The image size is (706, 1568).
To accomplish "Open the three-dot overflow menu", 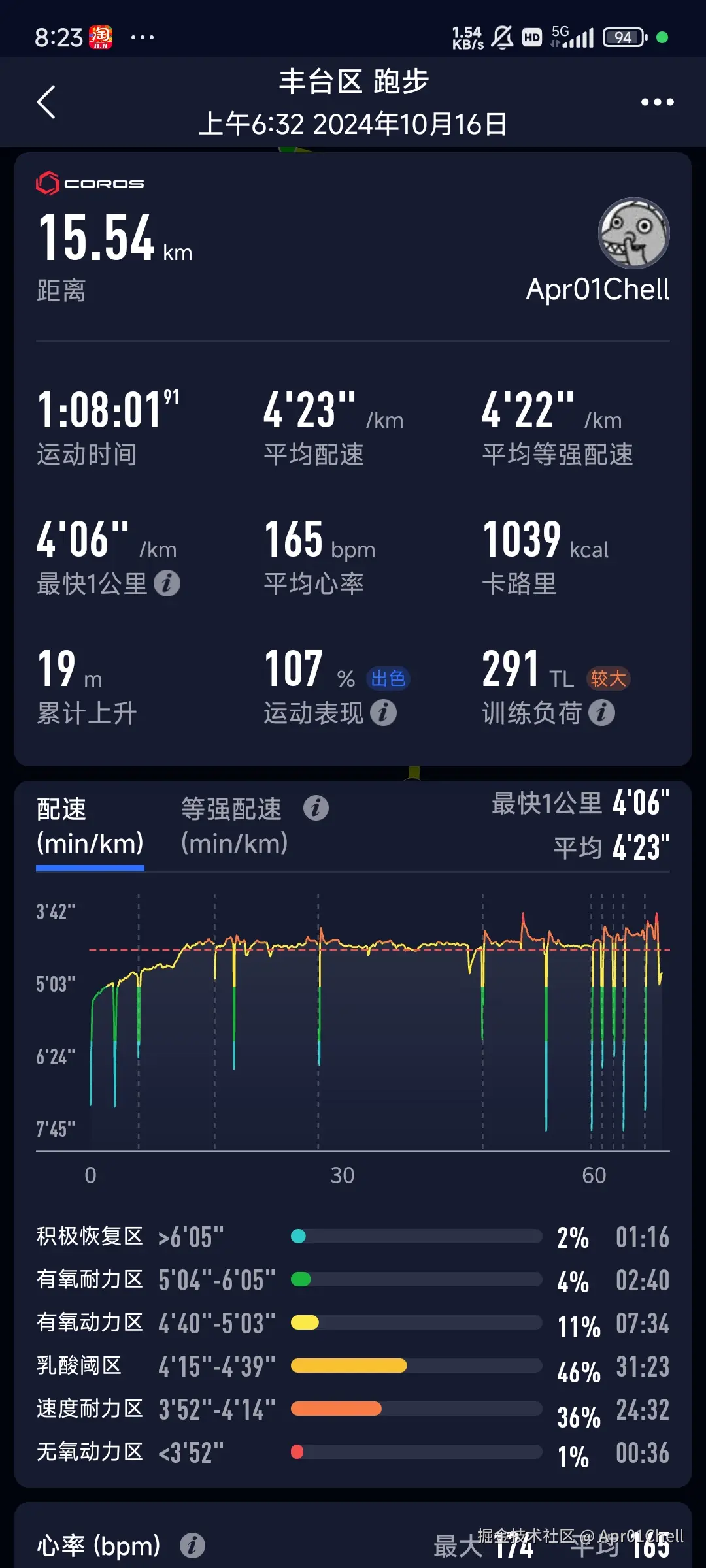I will pos(657,102).
